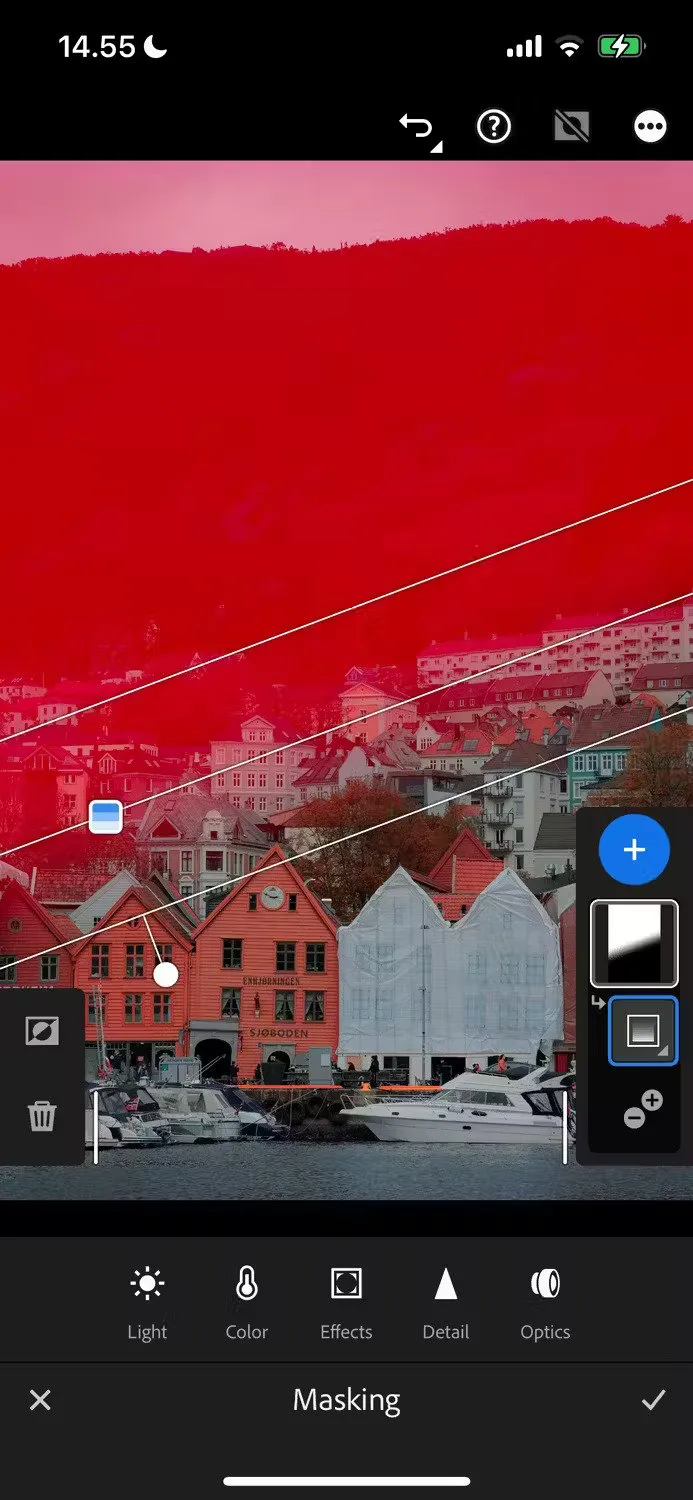Select the gradient mask thumbnail

tap(634, 943)
